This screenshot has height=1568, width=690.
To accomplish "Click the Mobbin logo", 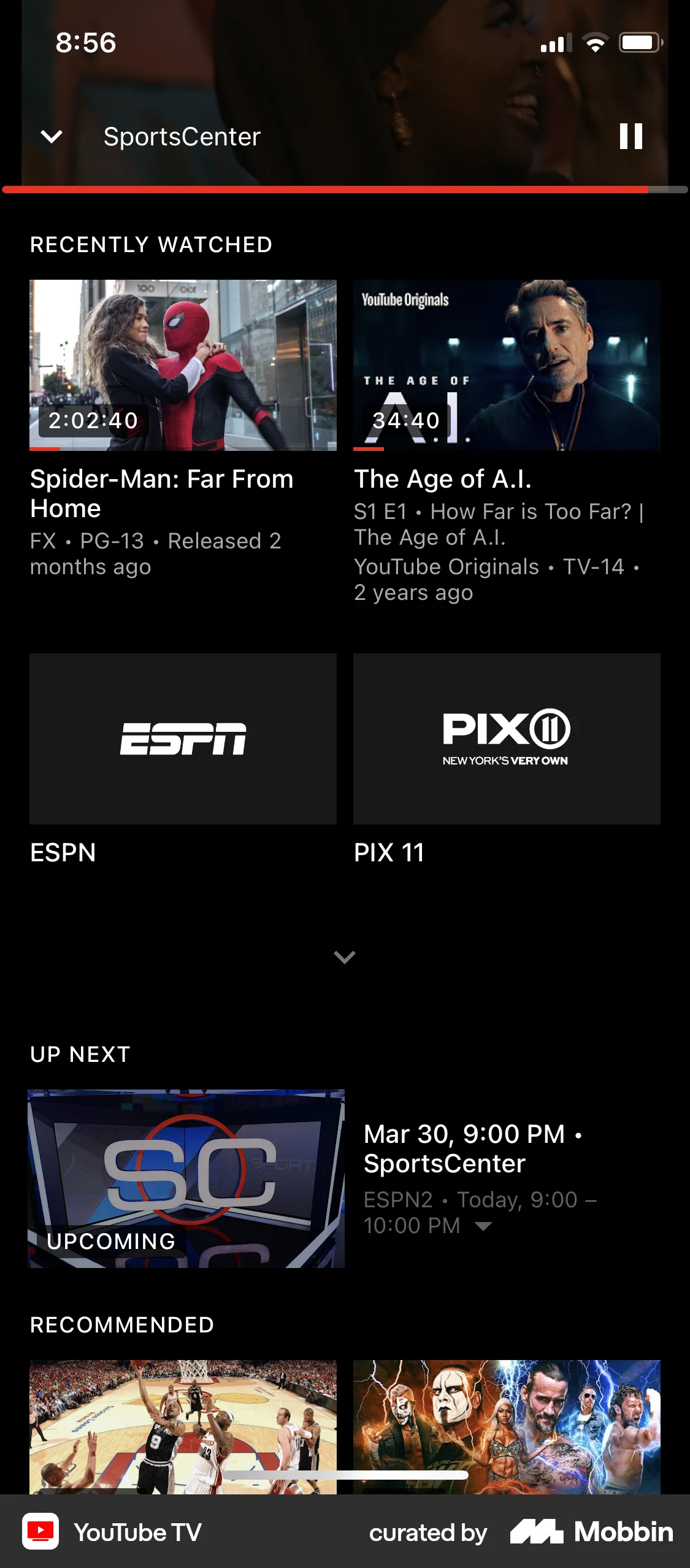I will pyautogui.click(x=591, y=1532).
